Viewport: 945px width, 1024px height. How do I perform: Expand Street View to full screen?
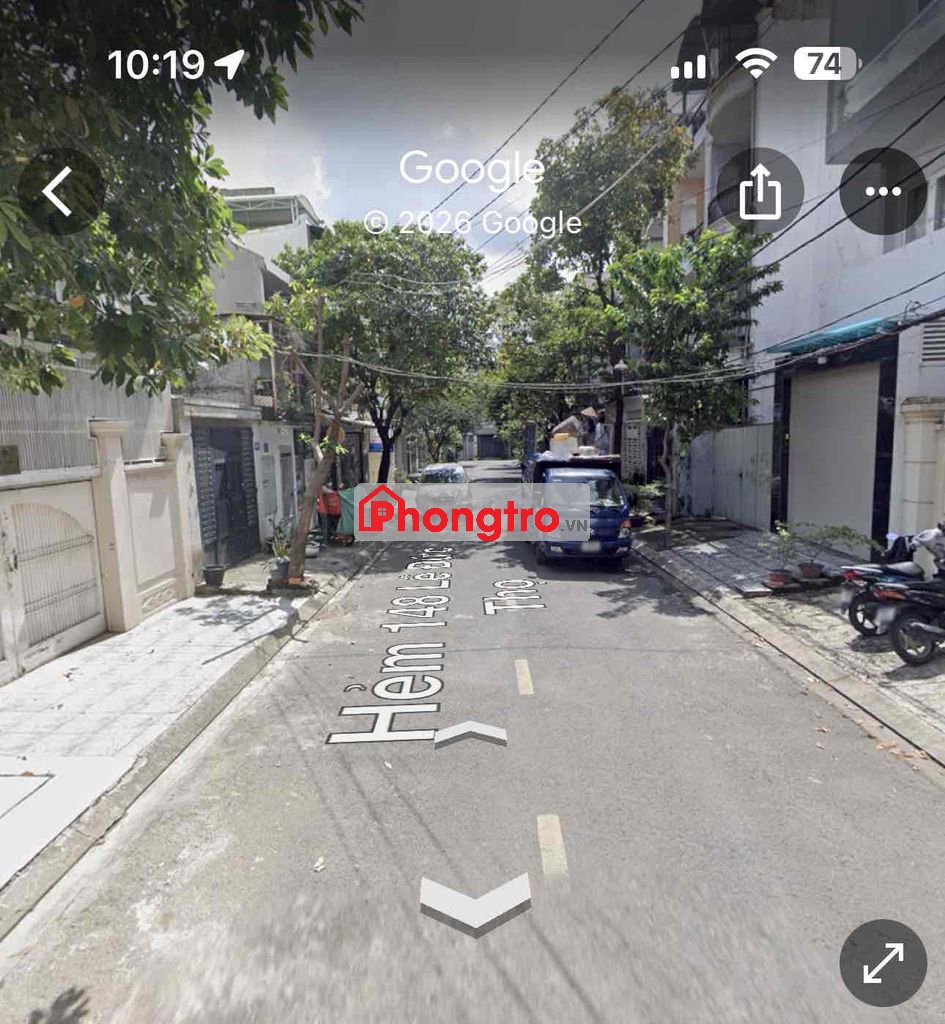click(883, 963)
